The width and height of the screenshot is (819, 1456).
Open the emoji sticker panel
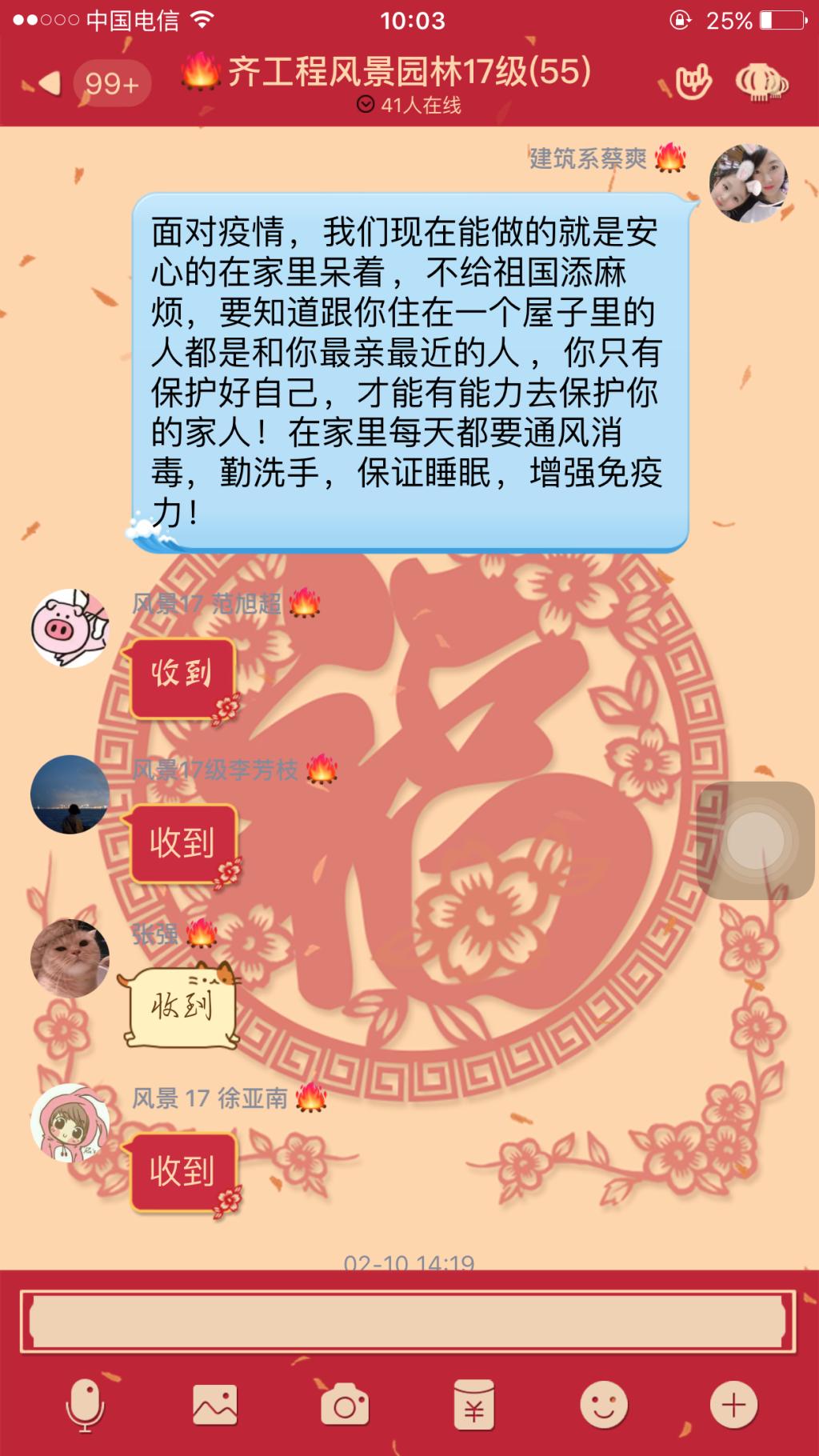pos(603,1406)
